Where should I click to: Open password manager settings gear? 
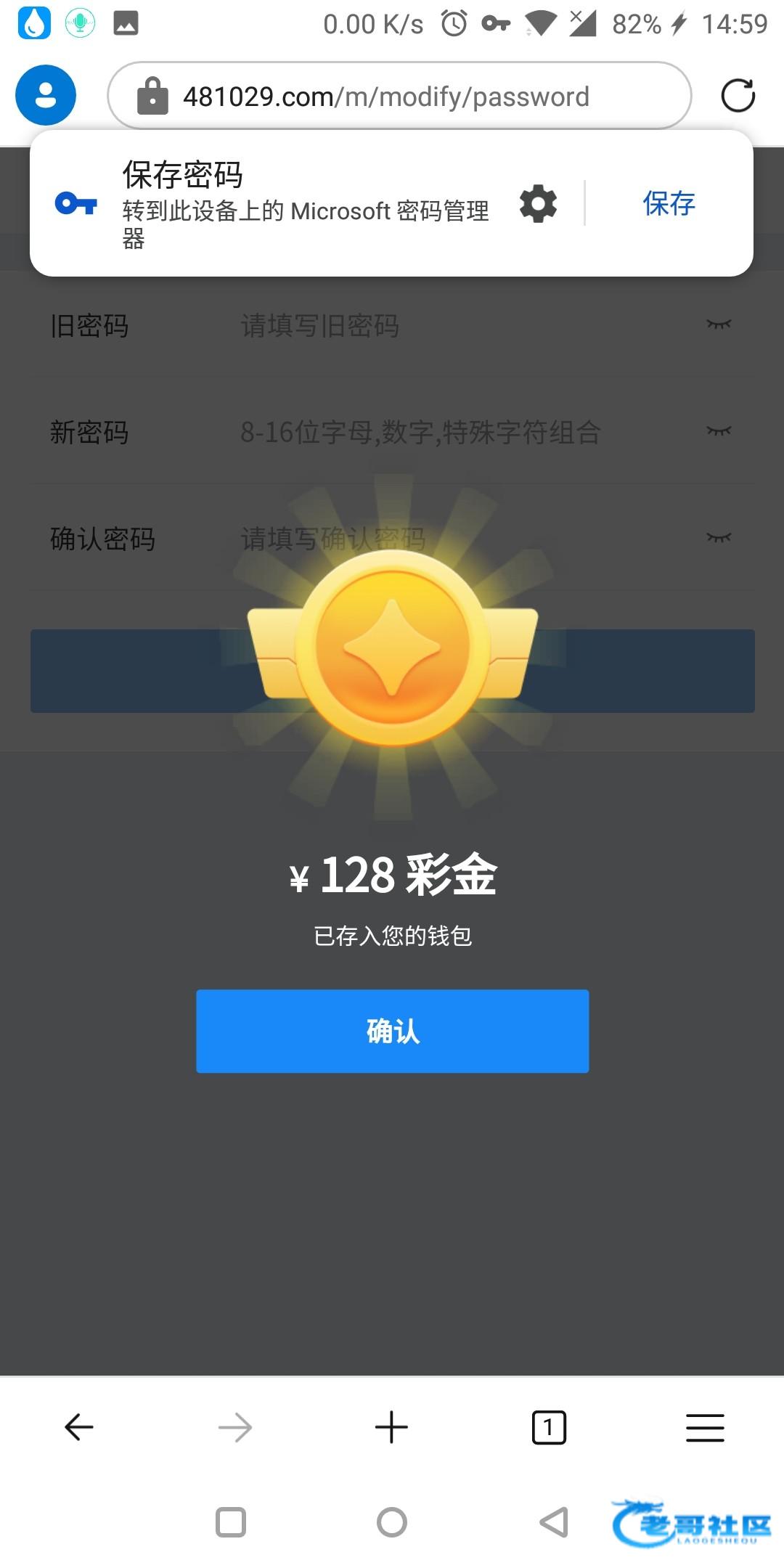click(538, 203)
